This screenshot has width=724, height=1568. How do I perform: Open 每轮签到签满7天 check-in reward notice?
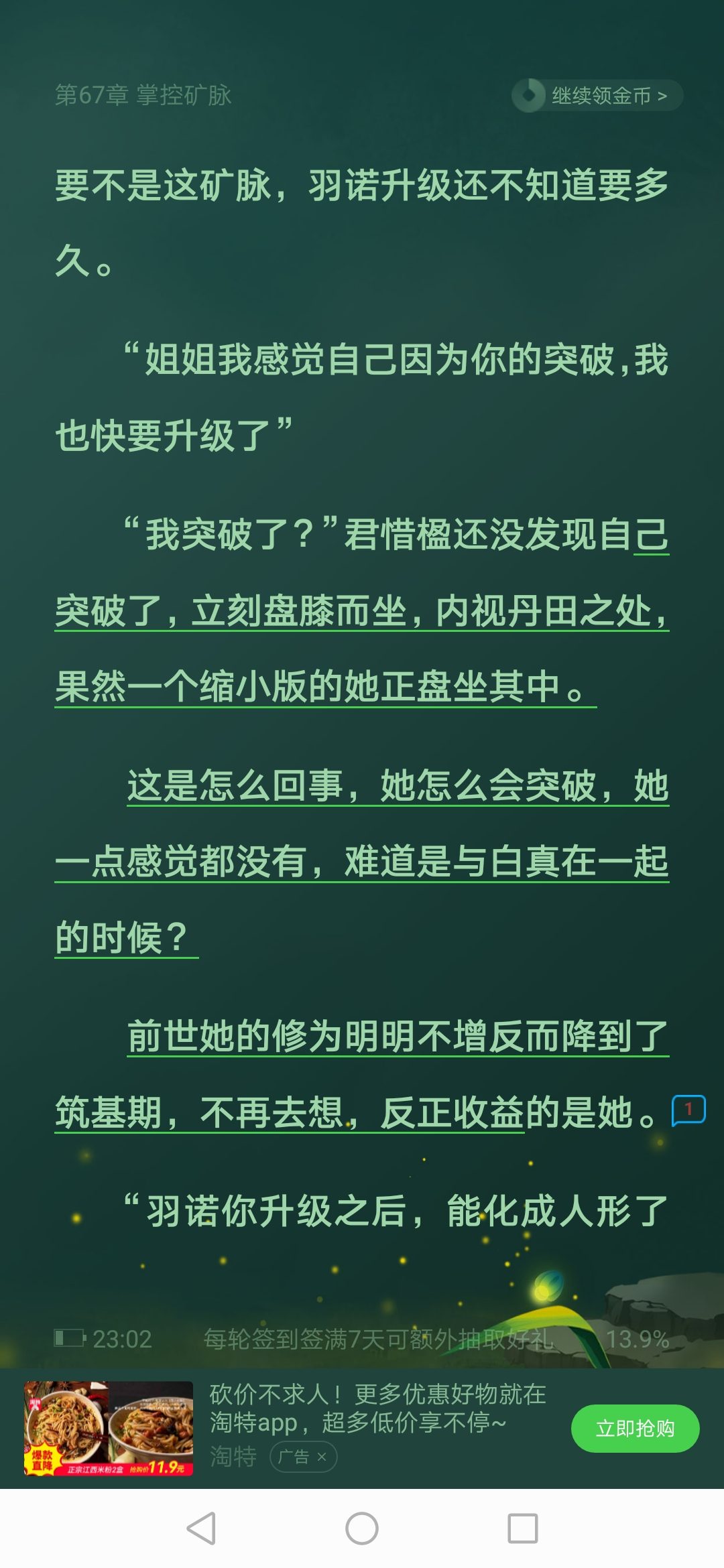(x=379, y=1339)
